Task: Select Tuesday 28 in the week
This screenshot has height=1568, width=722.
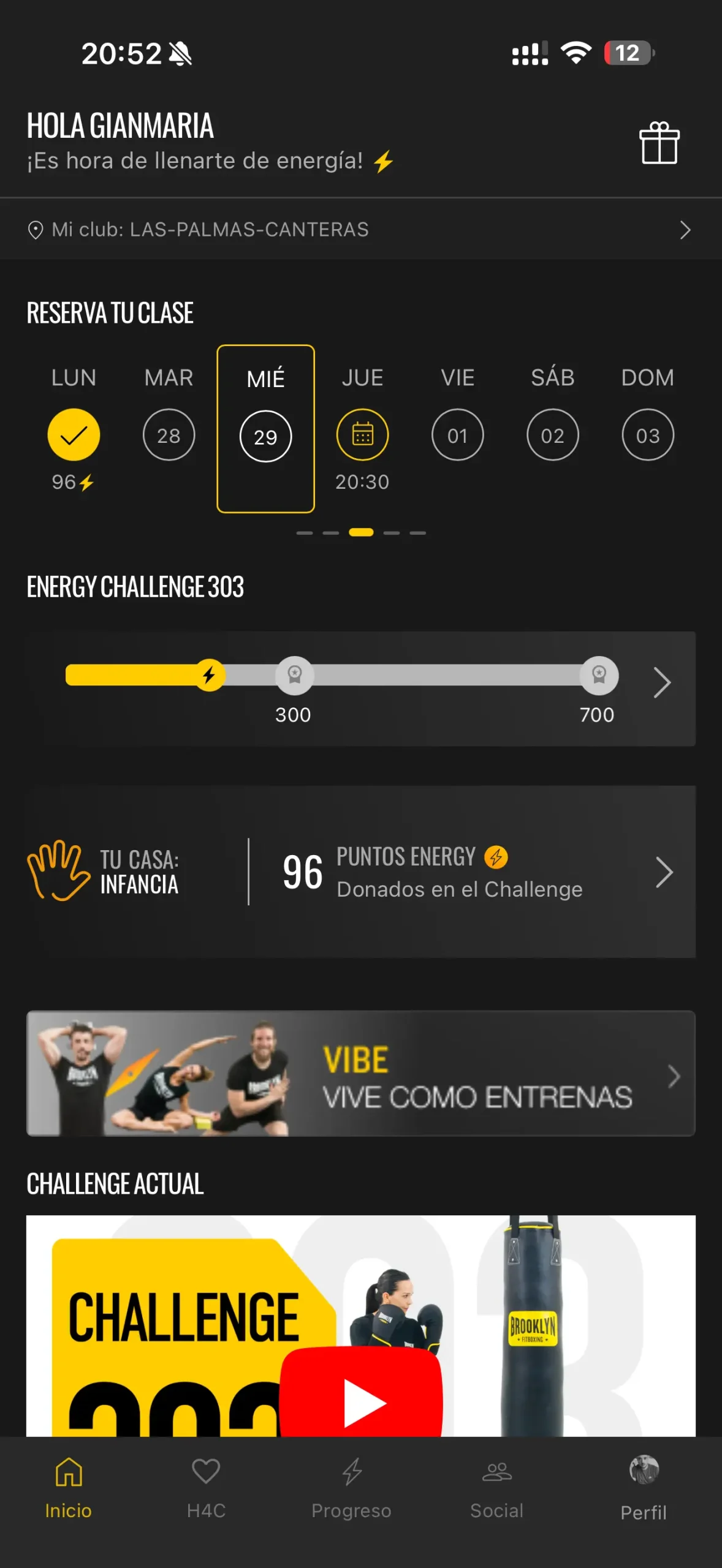Action: tap(169, 435)
